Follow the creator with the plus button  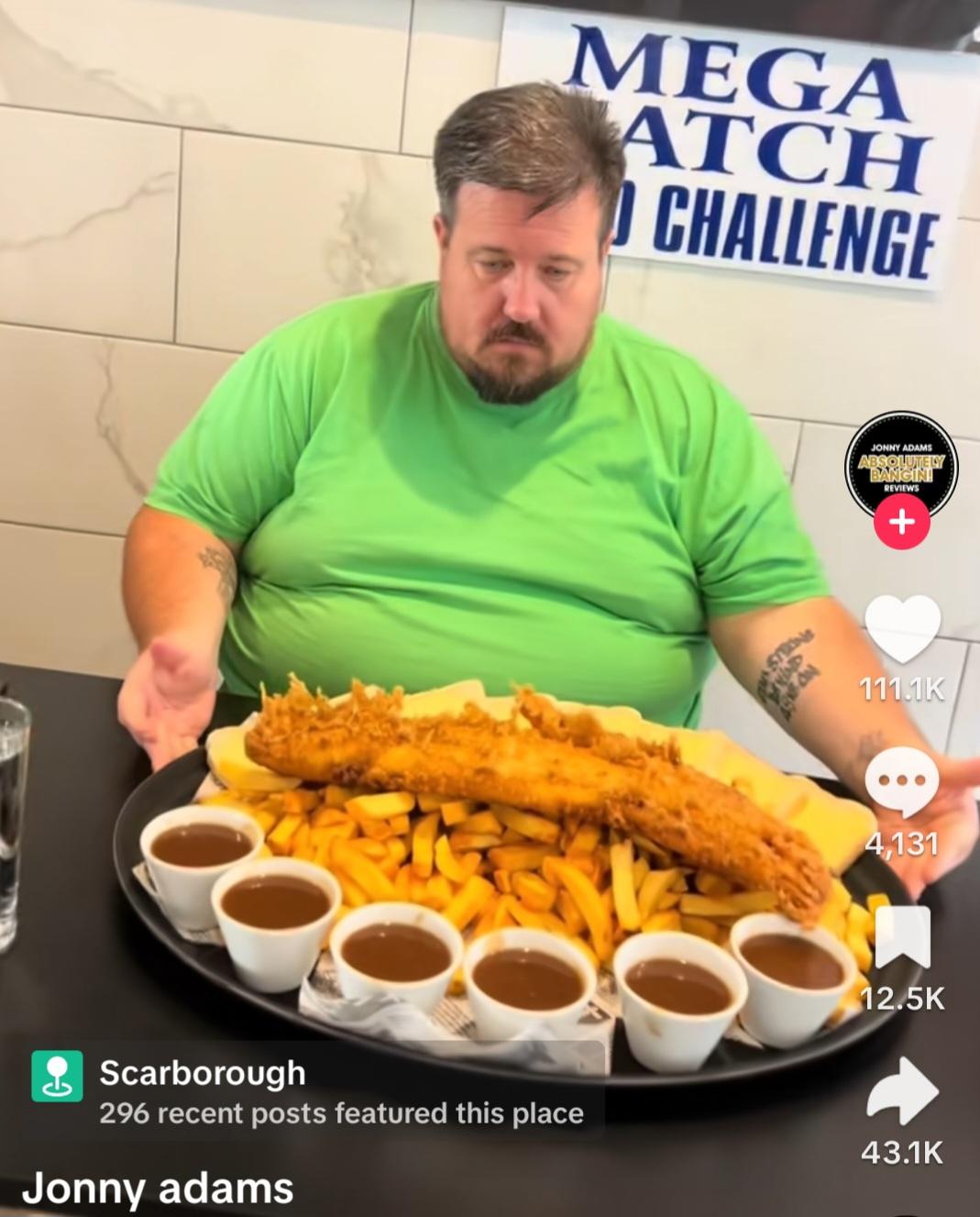point(902,522)
